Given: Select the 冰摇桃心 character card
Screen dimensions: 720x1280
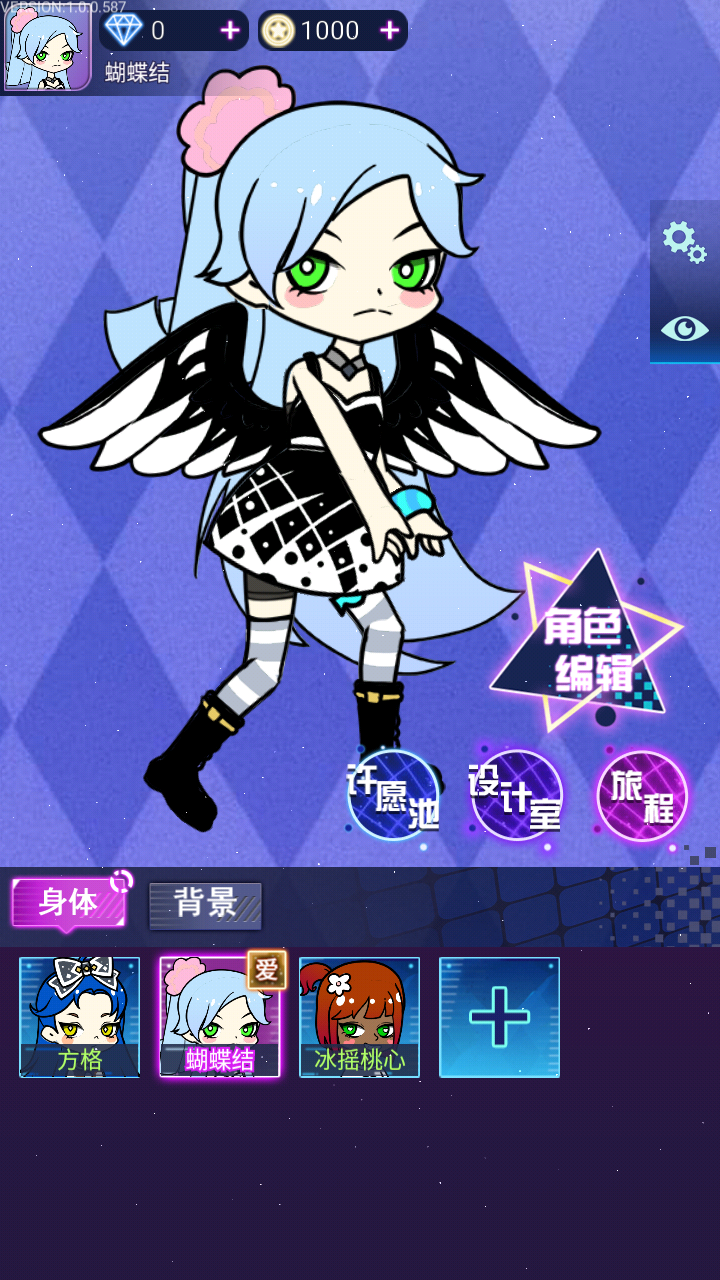Looking at the screenshot, I should click(360, 1017).
